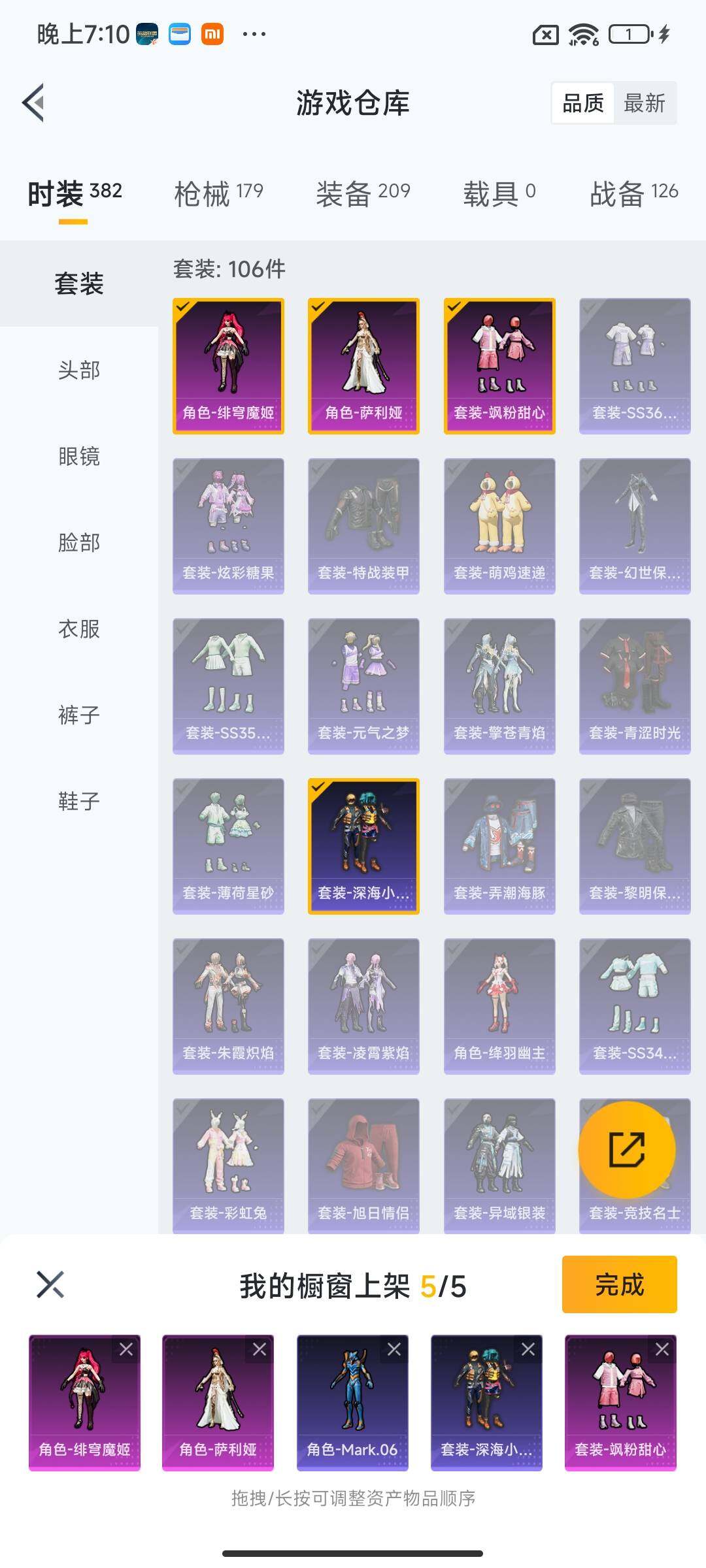Viewport: 706px width, 1568px height.
Task: Close the 我的橱窗上架 panel
Action: point(50,1284)
